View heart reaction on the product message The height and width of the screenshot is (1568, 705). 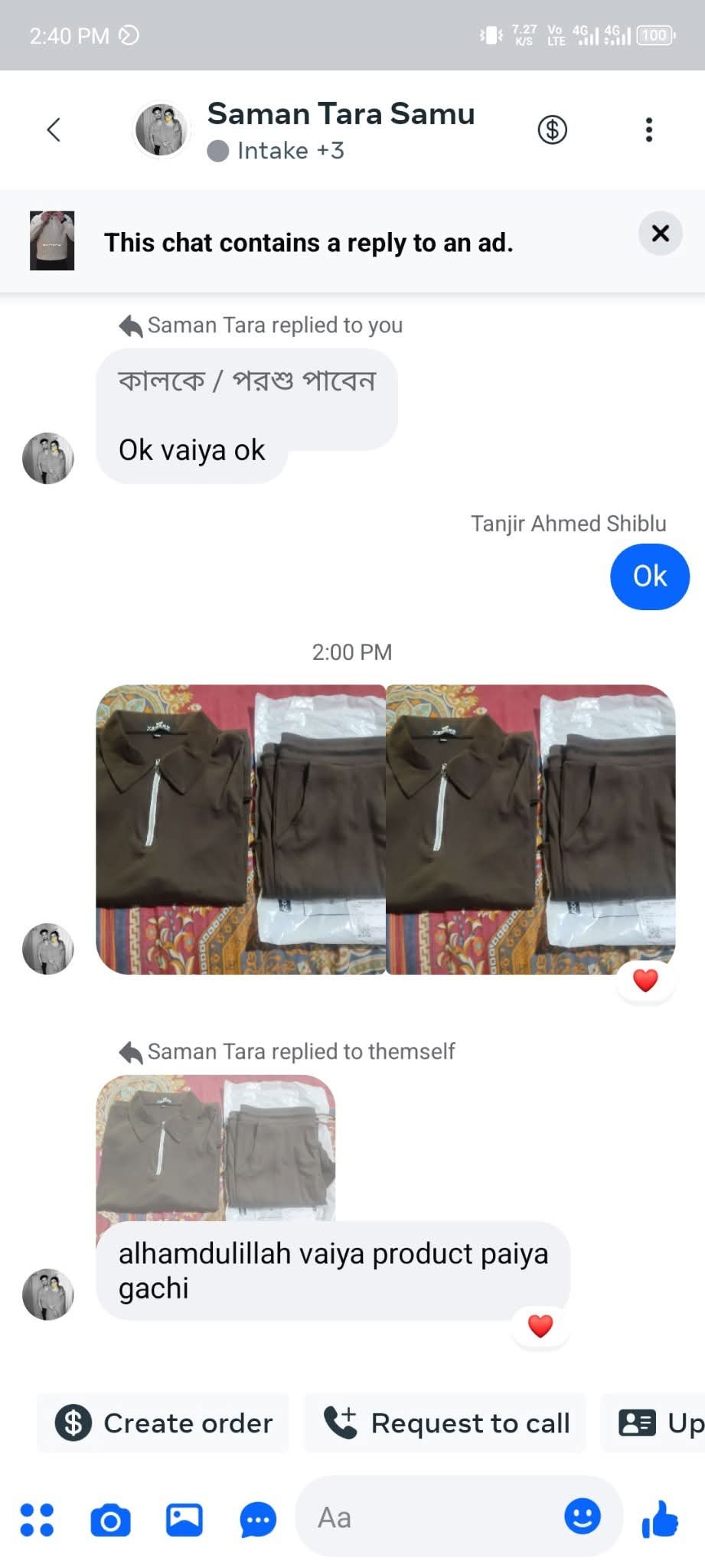[x=540, y=1325]
